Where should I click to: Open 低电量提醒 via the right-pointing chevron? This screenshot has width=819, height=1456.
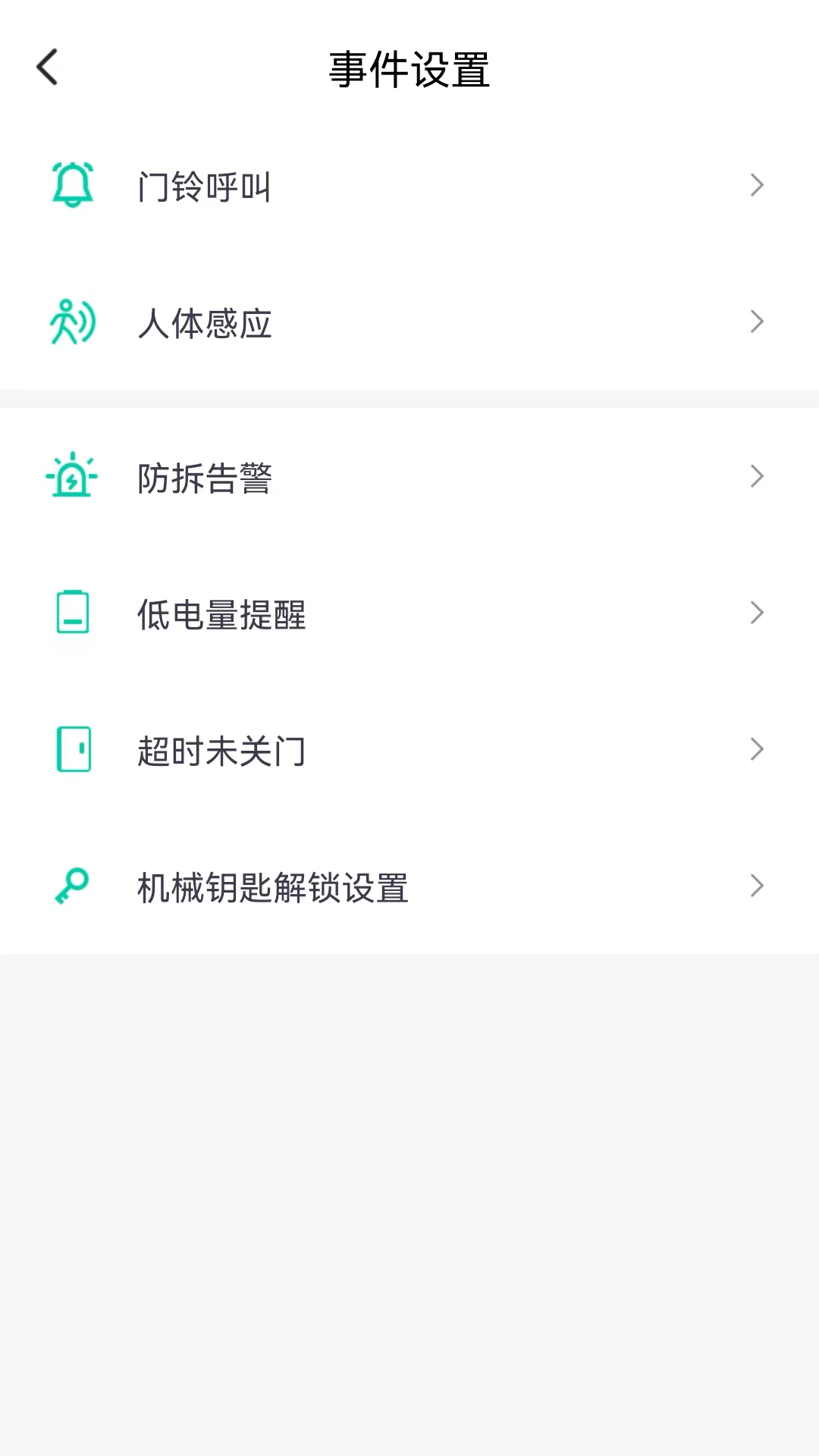[x=756, y=613]
